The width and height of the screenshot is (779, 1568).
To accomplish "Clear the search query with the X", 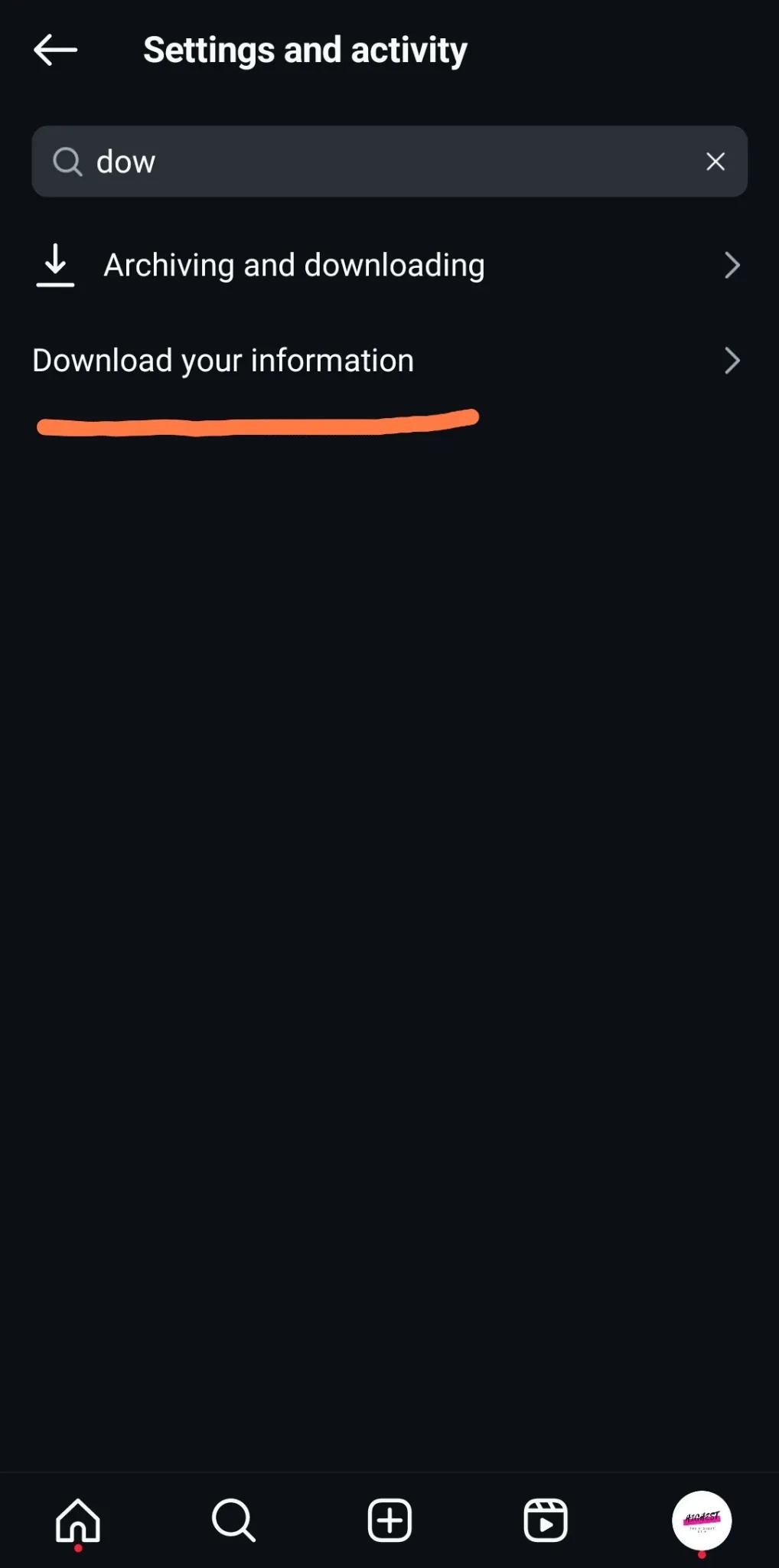I will pyautogui.click(x=715, y=162).
